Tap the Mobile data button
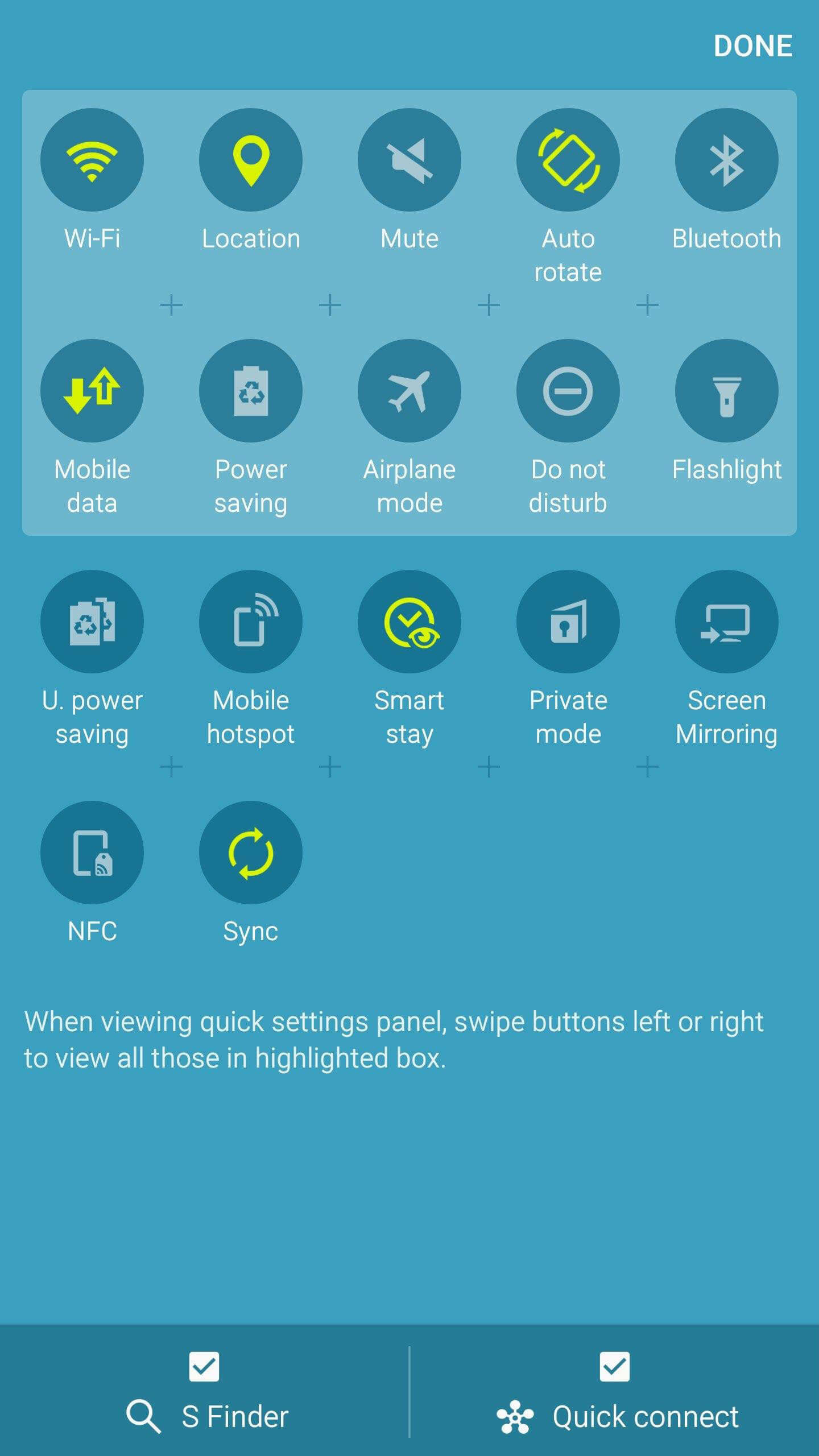This screenshot has height=1456, width=819. click(92, 391)
